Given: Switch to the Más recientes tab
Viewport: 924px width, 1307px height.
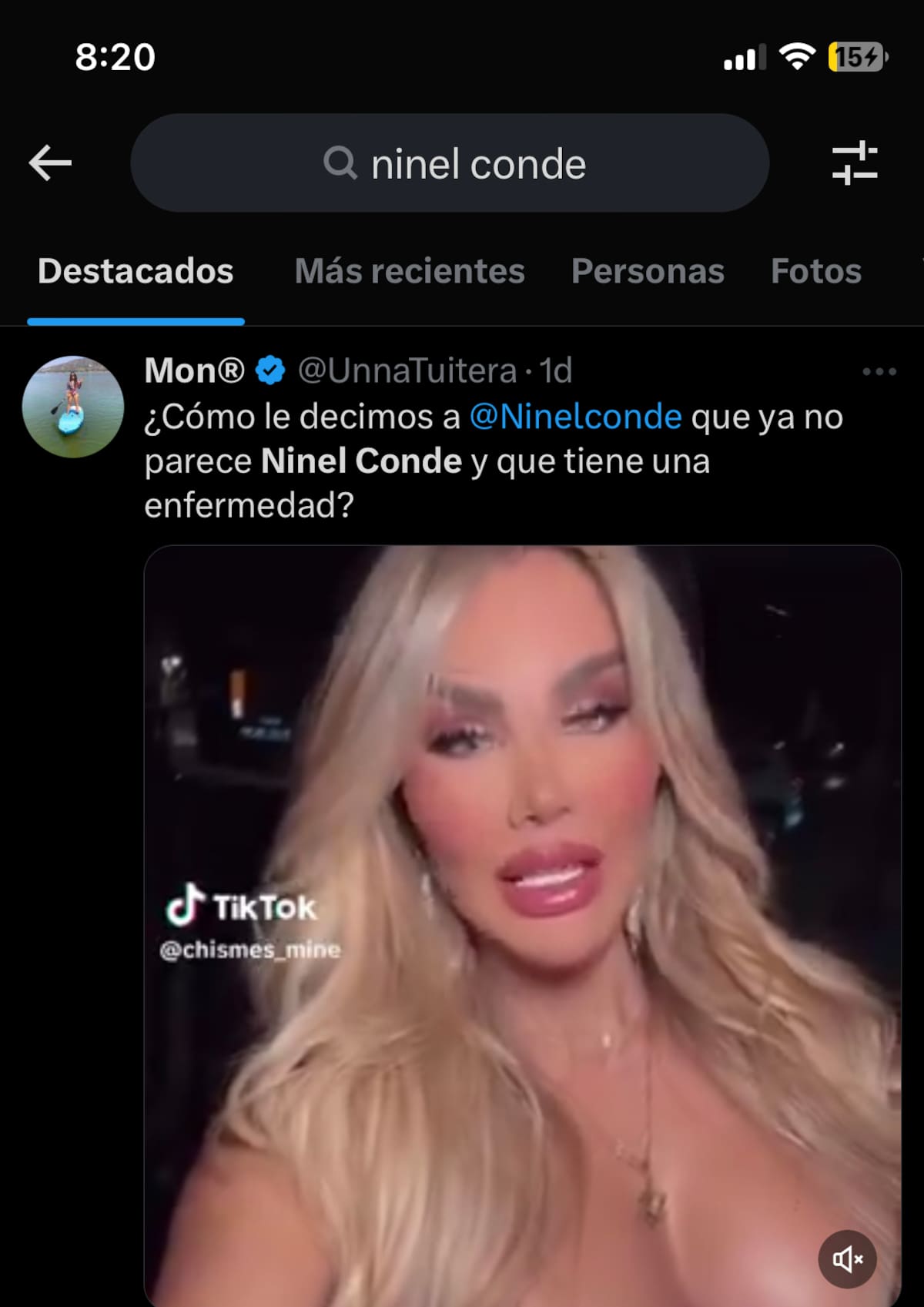Looking at the screenshot, I should [x=410, y=271].
